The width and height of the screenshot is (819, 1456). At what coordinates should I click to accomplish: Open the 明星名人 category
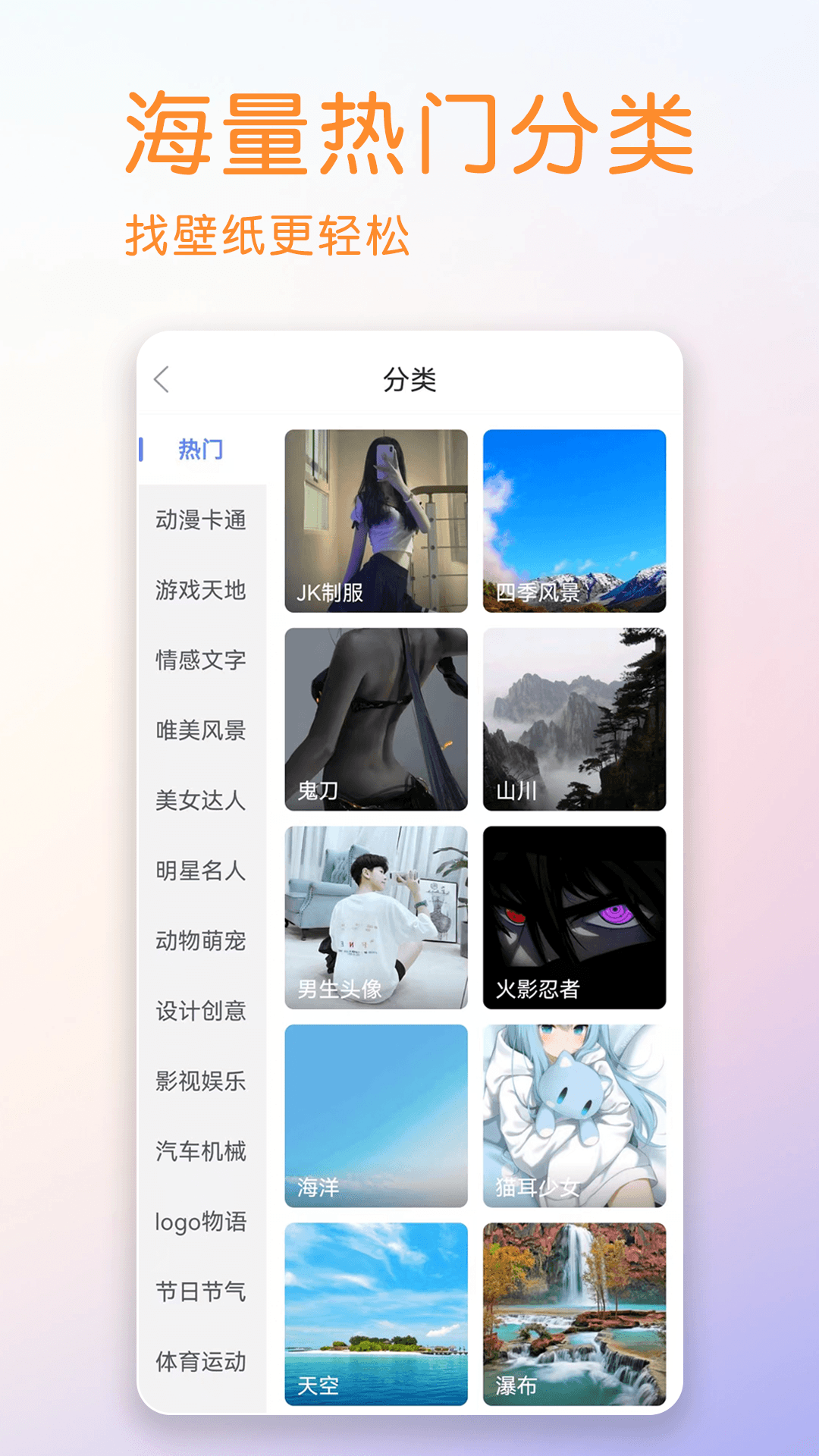(200, 871)
